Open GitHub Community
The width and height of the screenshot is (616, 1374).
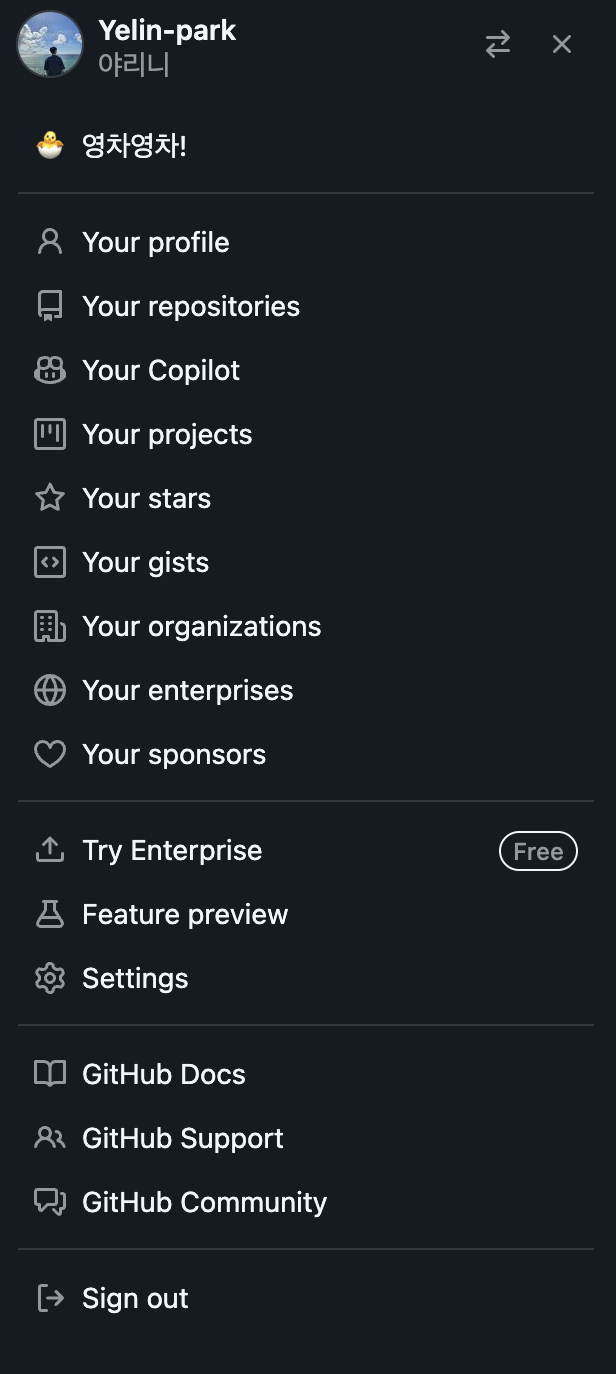point(204,1202)
